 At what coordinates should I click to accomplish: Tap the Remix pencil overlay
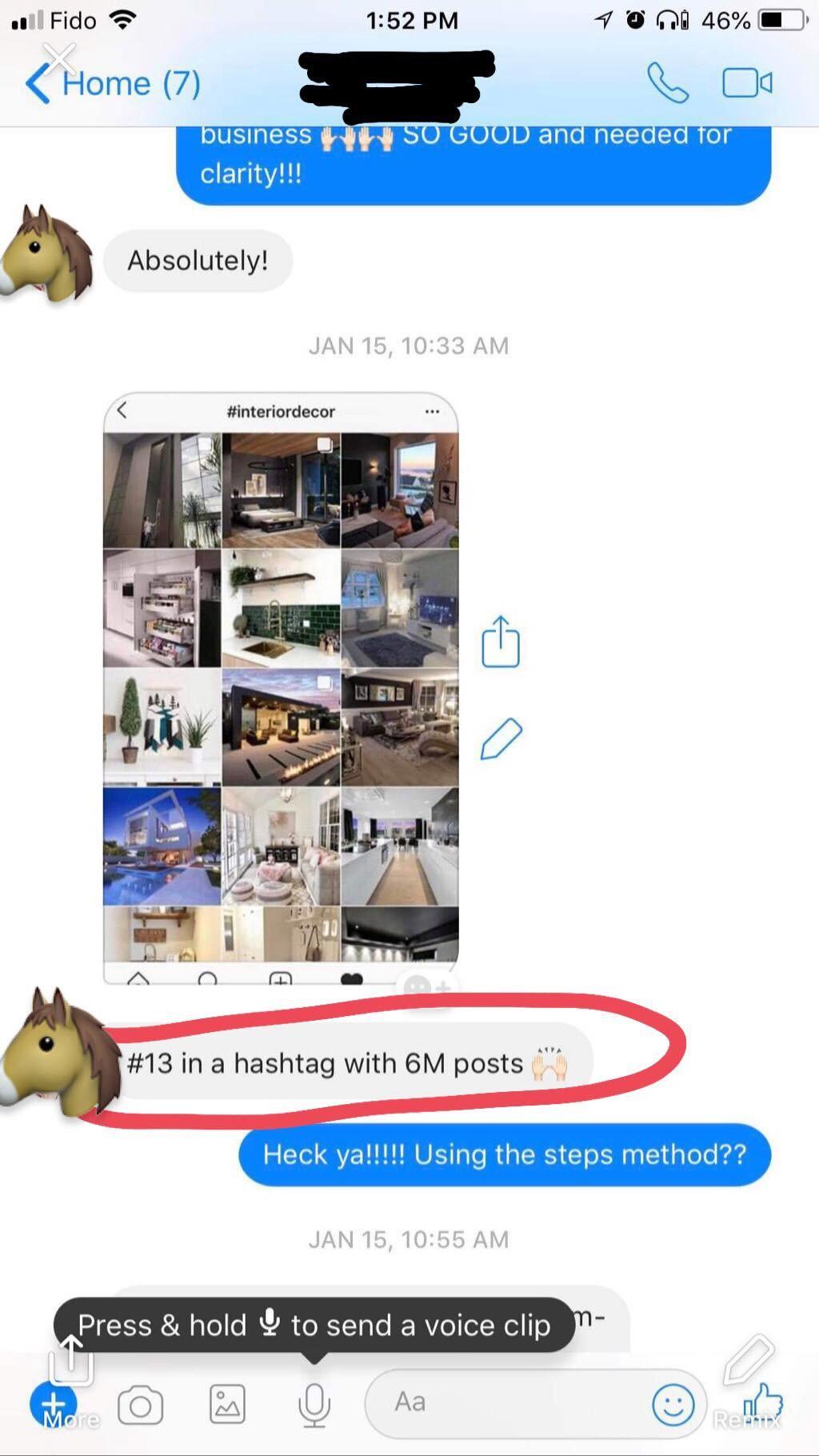[748, 1360]
